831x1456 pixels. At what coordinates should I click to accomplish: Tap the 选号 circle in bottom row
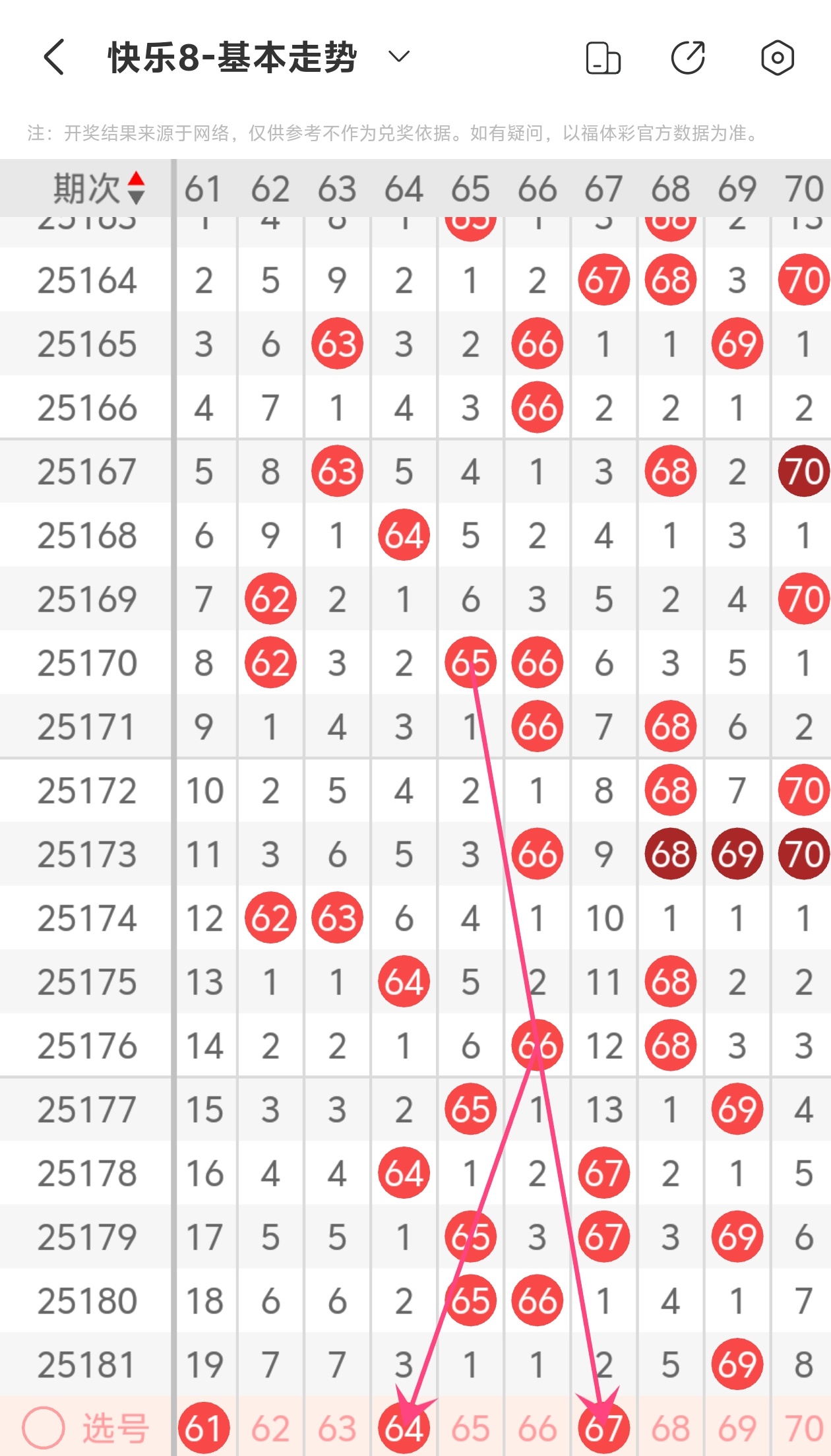tap(44, 1428)
